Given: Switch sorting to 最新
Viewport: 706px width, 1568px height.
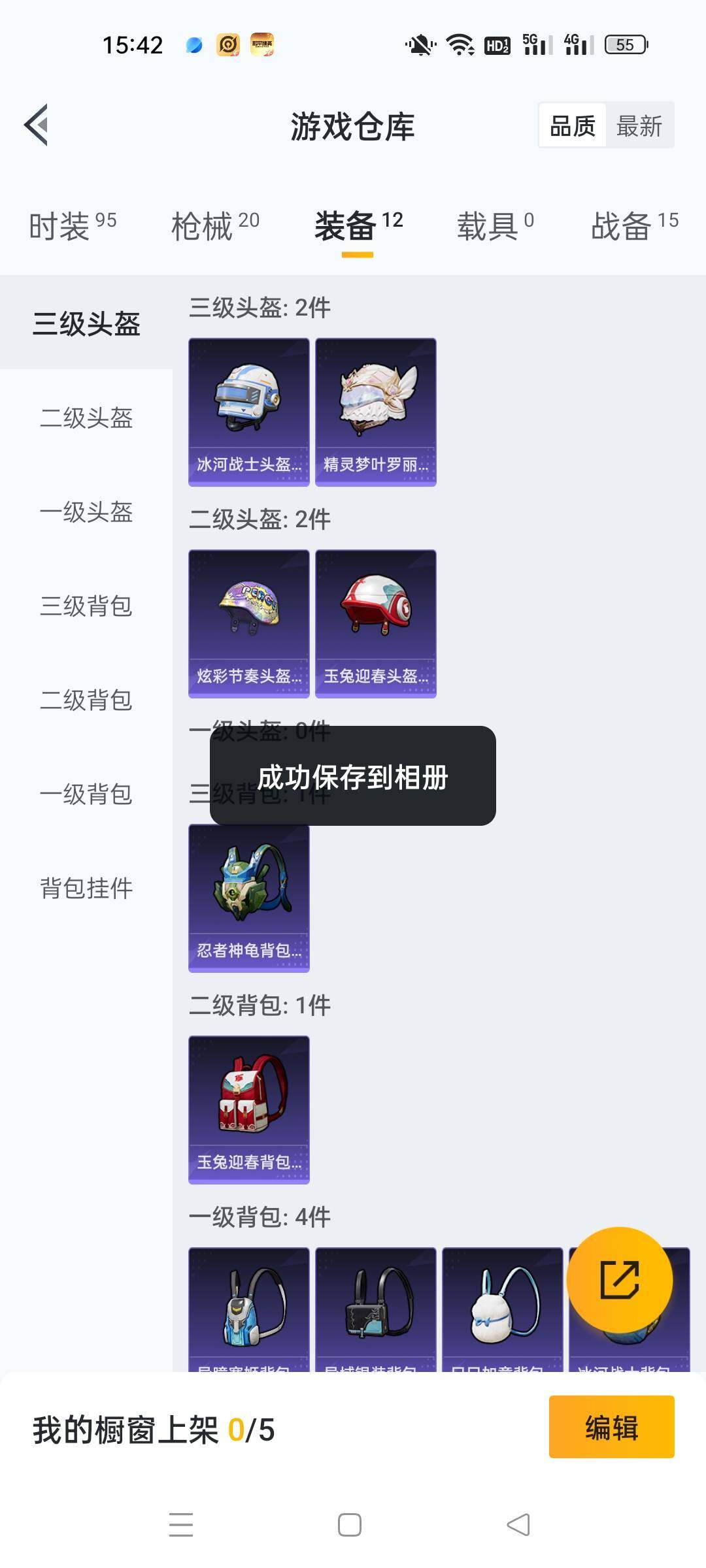Looking at the screenshot, I should [x=639, y=125].
